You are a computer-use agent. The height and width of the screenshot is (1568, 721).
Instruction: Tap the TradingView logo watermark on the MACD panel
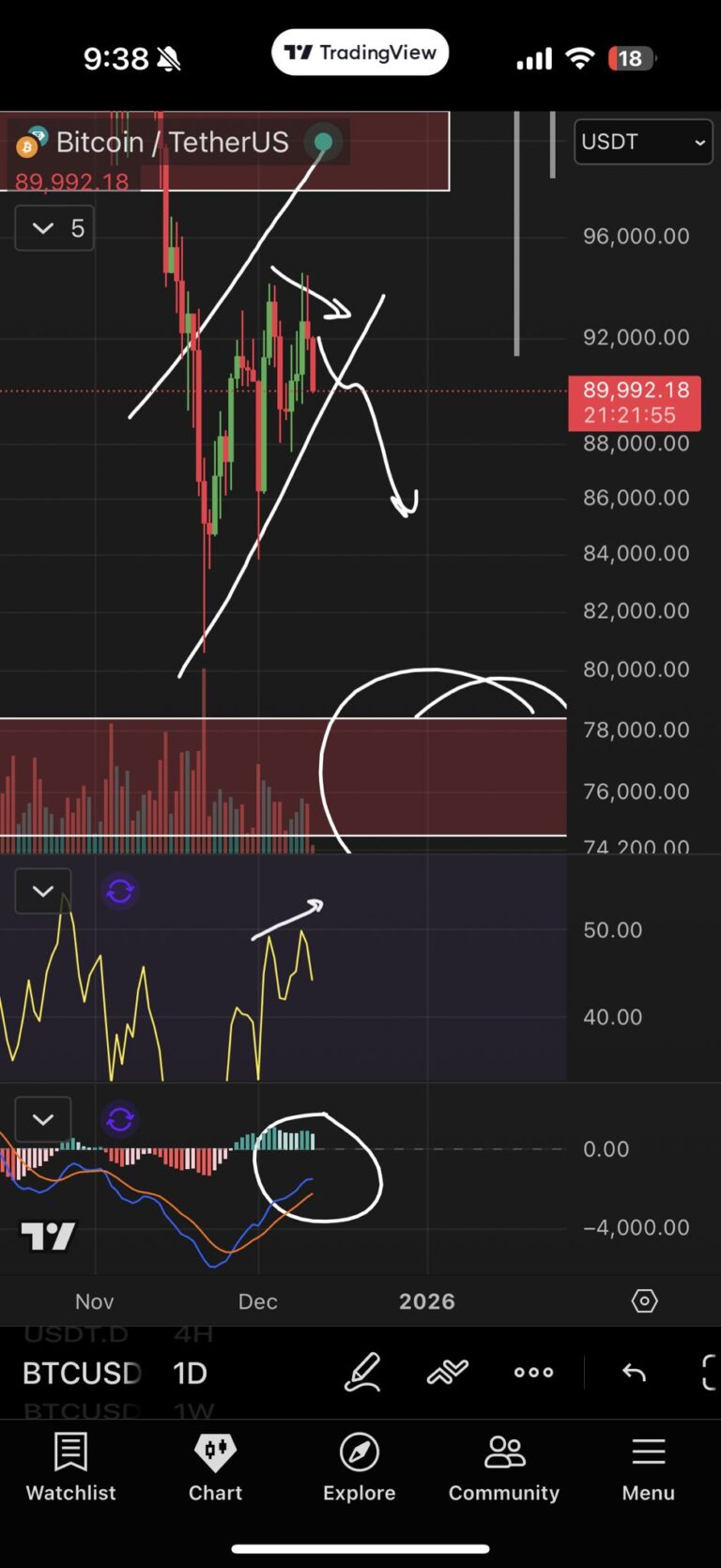[x=47, y=1237]
